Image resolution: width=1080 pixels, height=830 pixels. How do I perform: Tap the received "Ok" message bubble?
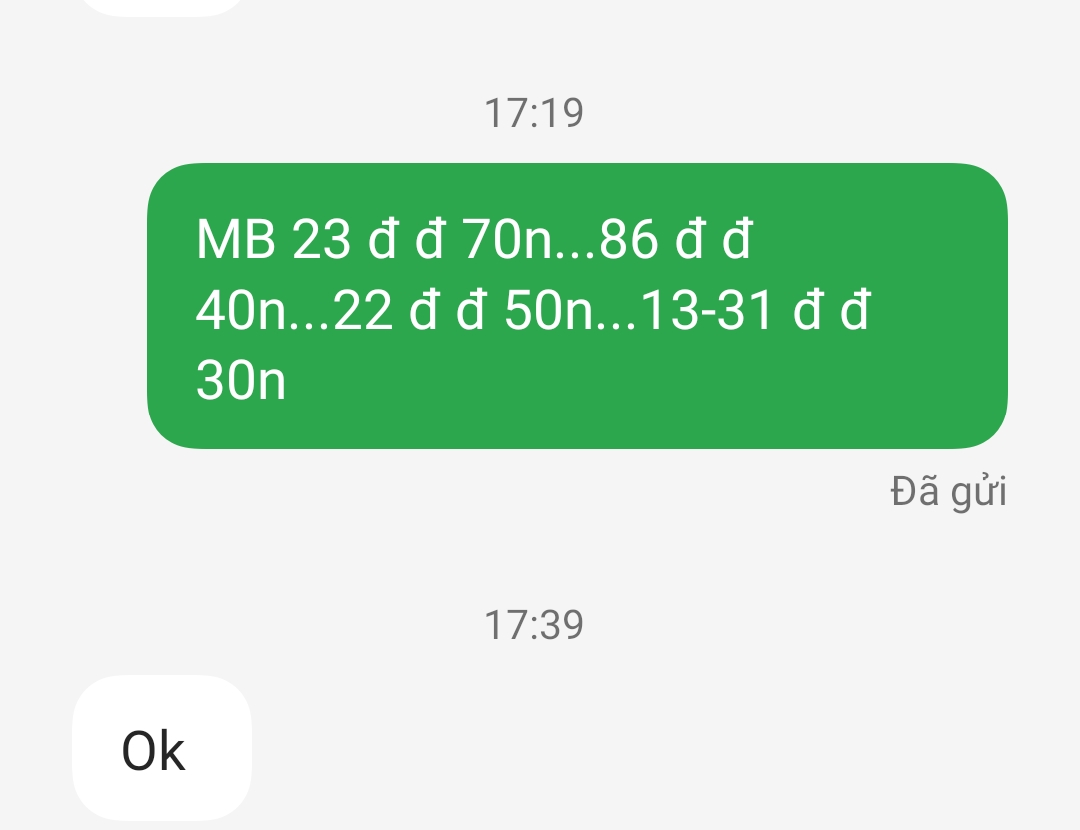click(161, 749)
